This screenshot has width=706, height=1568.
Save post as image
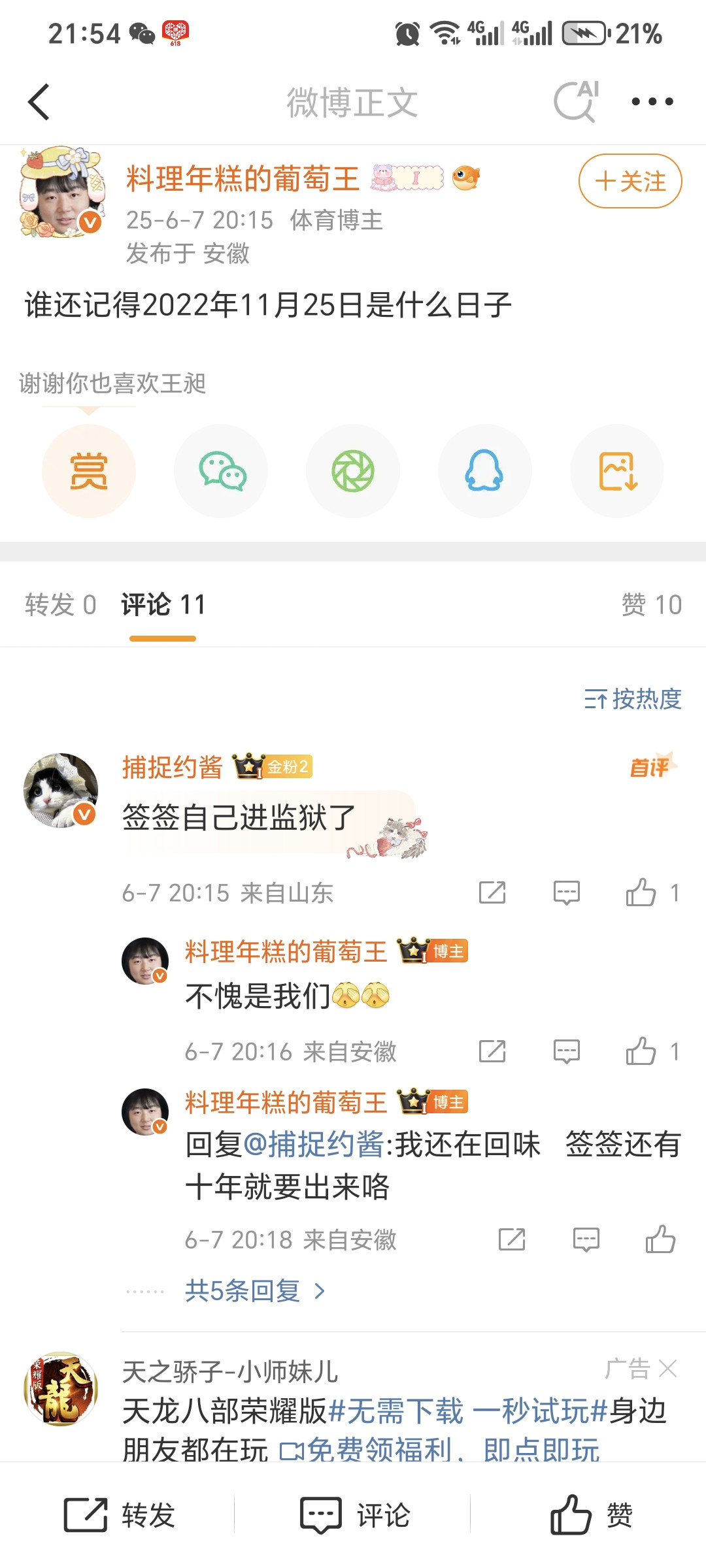click(x=616, y=471)
